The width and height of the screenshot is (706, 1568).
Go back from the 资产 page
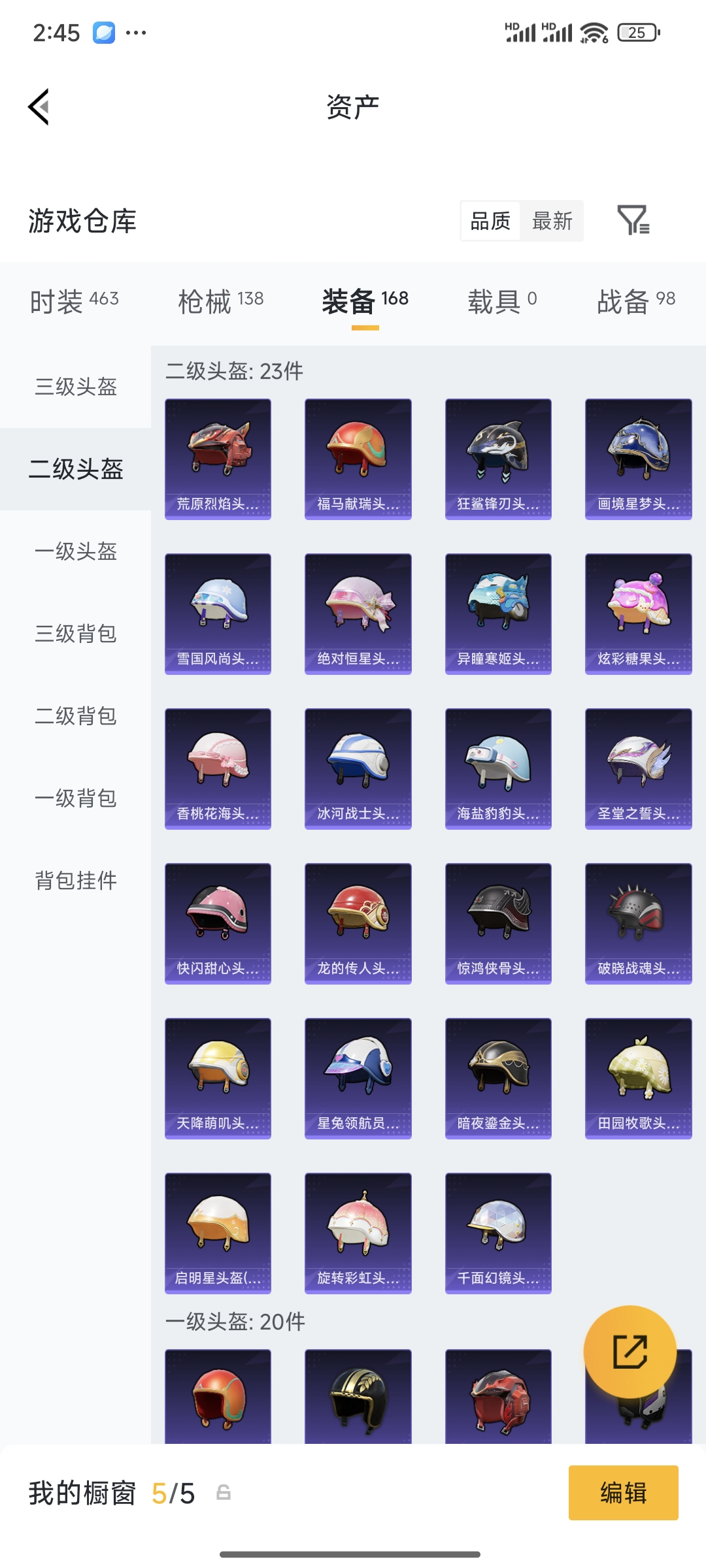tap(39, 106)
